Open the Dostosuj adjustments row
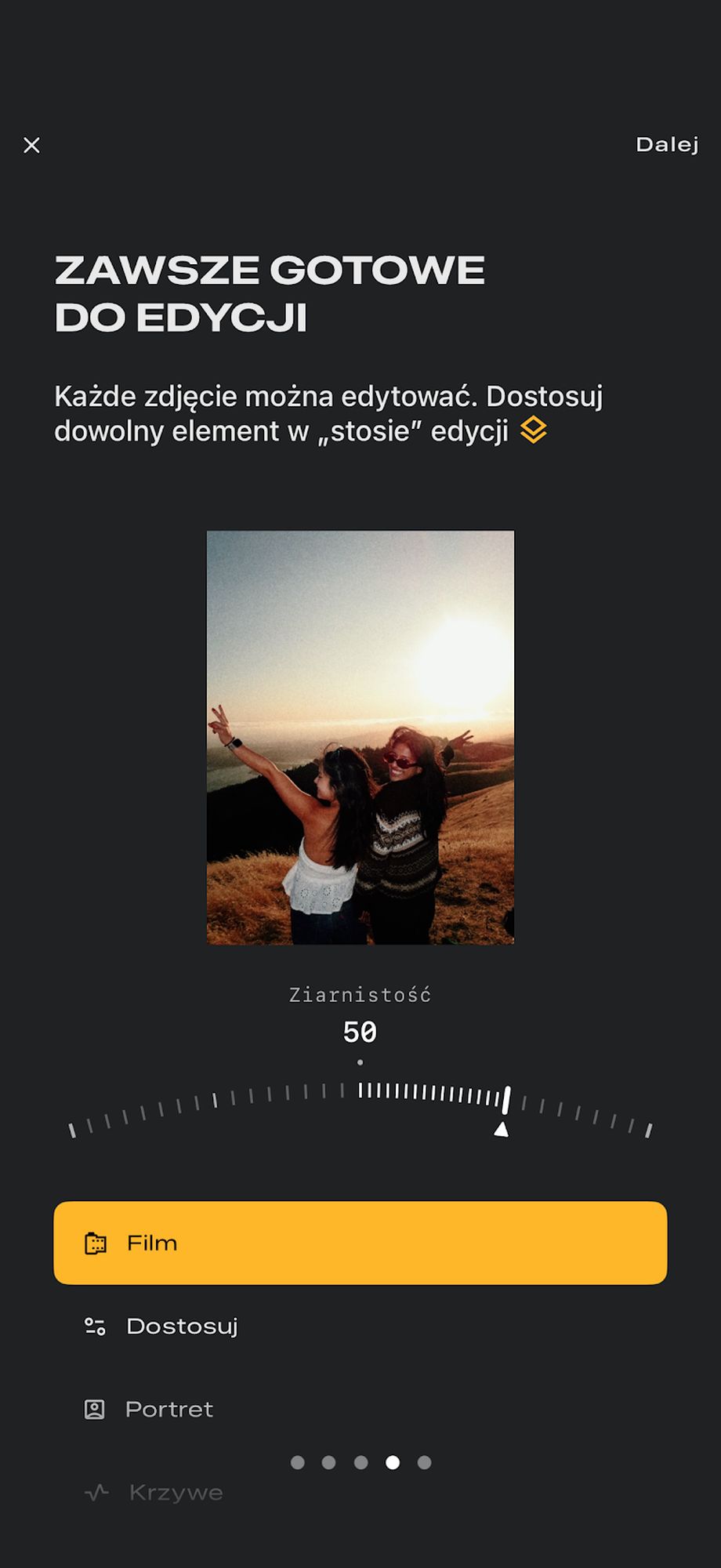The width and height of the screenshot is (721, 1568). [x=182, y=1327]
